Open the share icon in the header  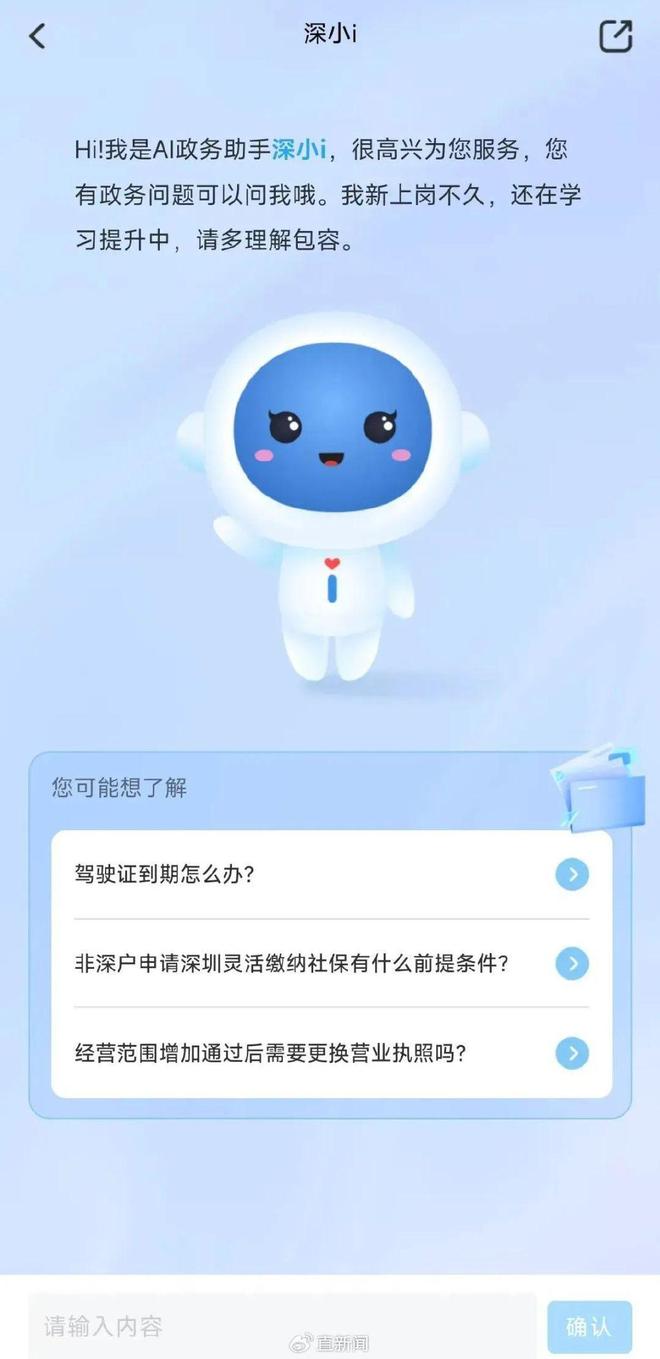click(x=615, y=36)
